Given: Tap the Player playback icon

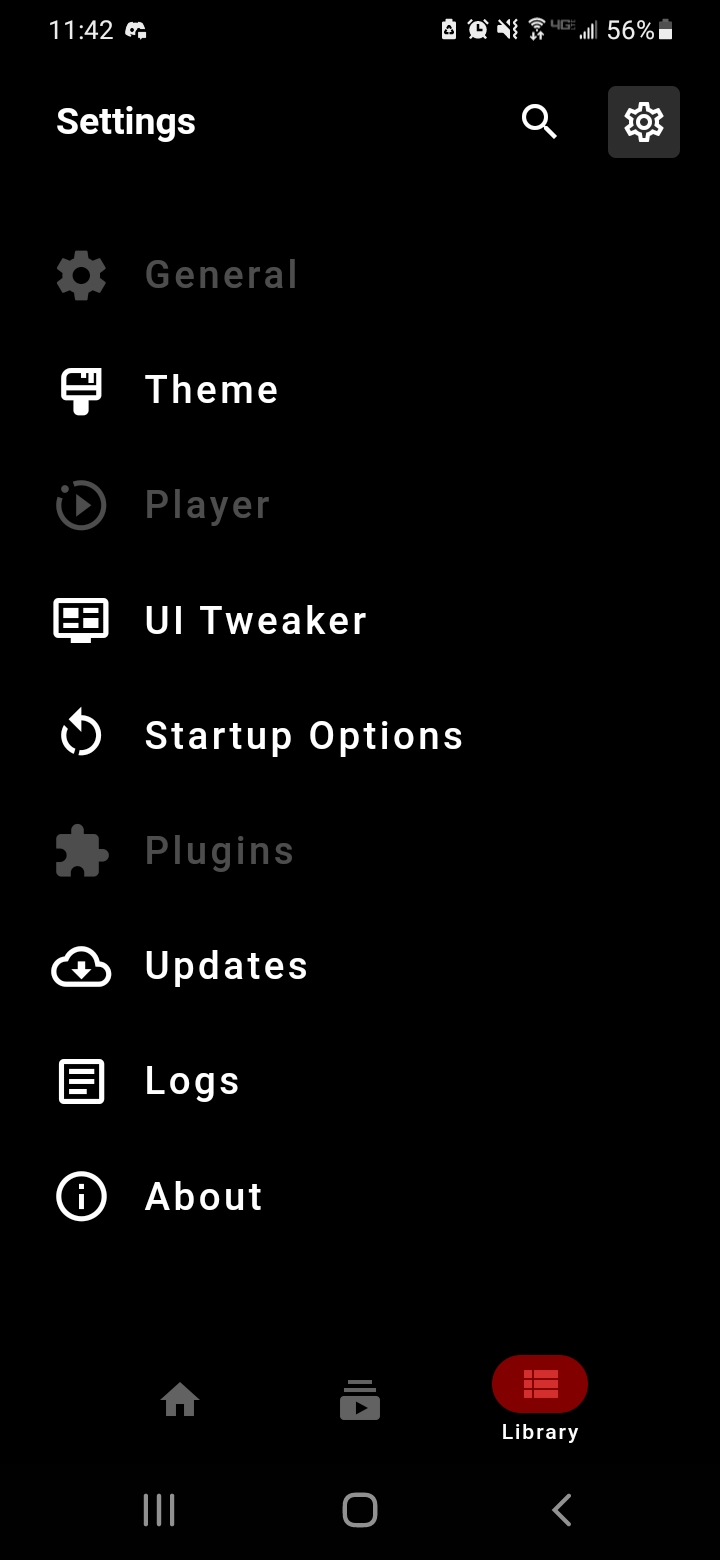Looking at the screenshot, I should tap(80, 505).
